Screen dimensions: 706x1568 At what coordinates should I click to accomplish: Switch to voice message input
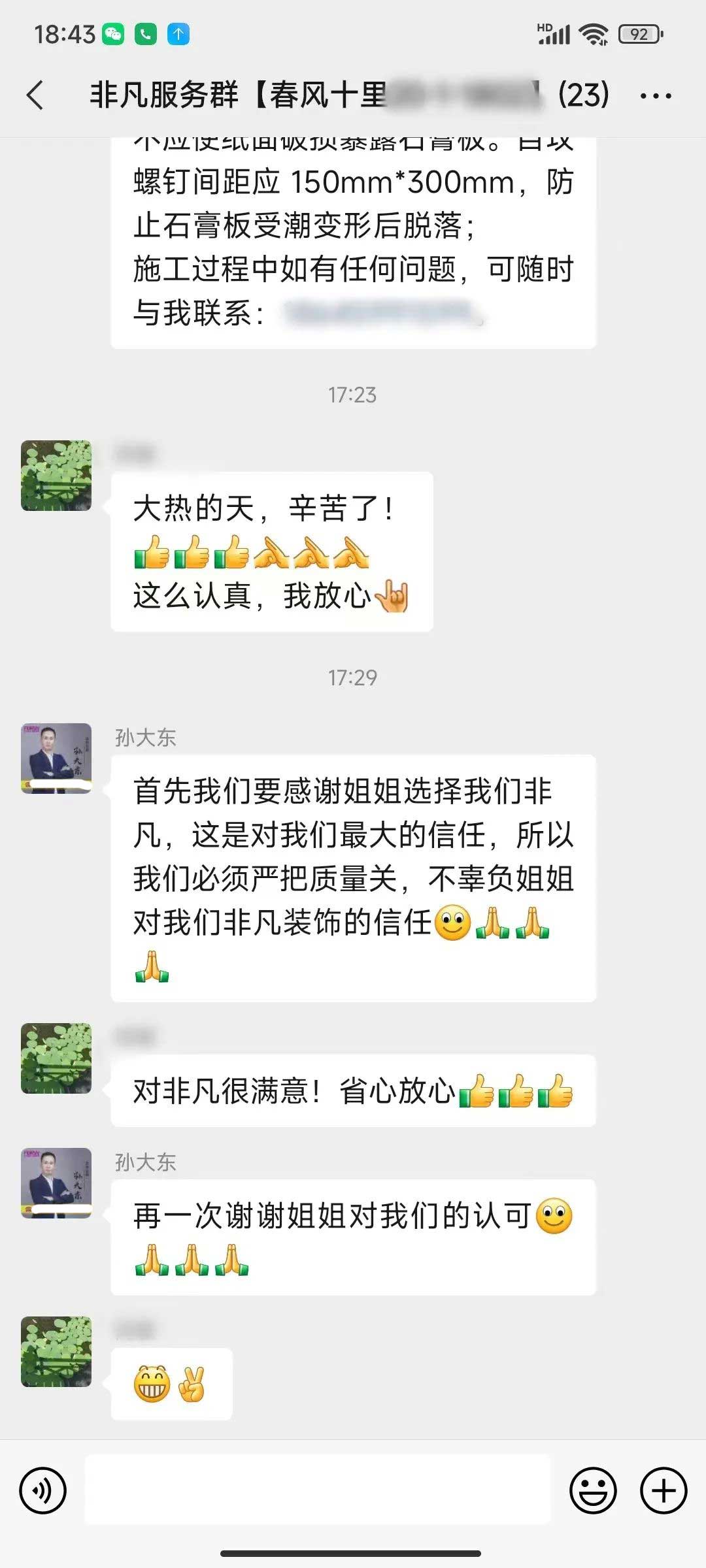tap(43, 1491)
